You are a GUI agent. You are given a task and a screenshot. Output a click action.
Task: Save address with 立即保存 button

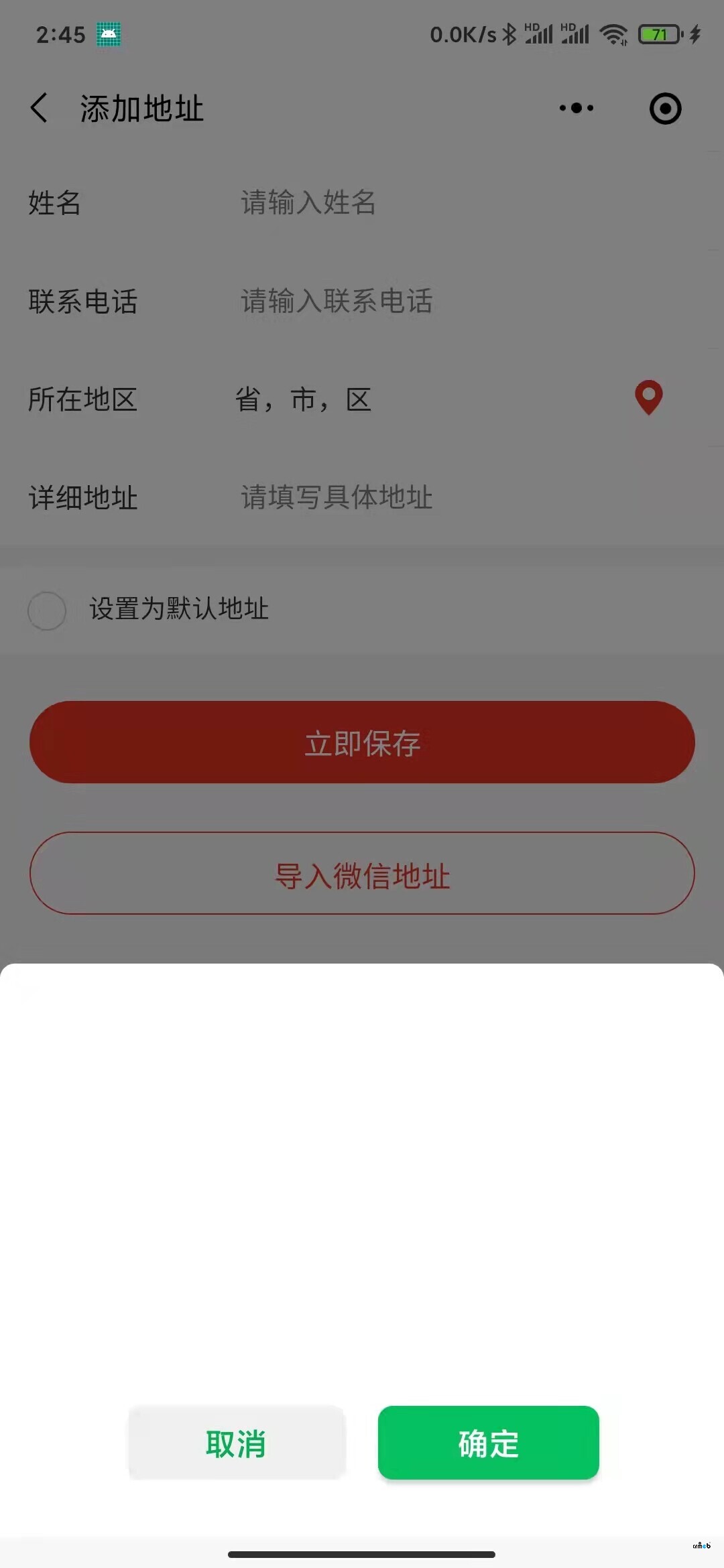tap(362, 742)
